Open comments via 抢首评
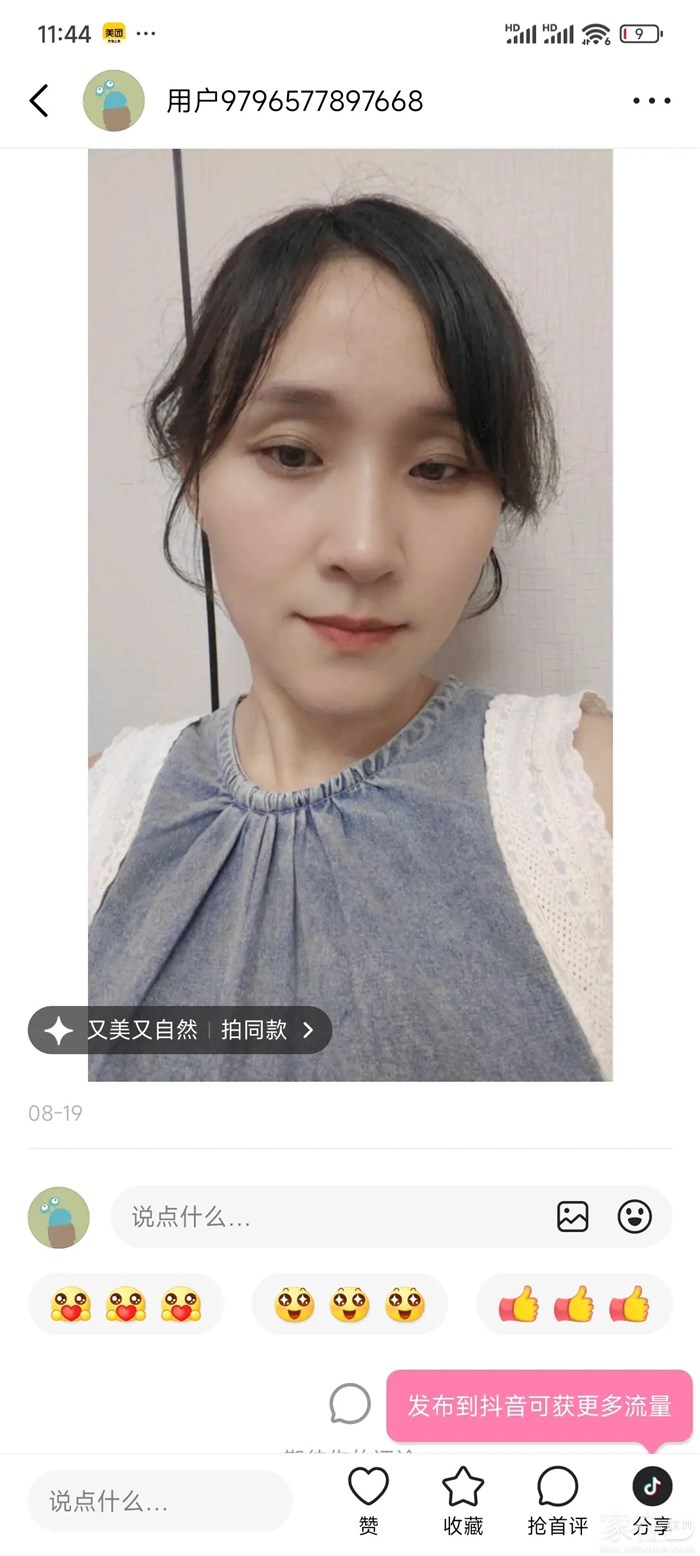The width and height of the screenshot is (700, 1556). click(x=558, y=1498)
